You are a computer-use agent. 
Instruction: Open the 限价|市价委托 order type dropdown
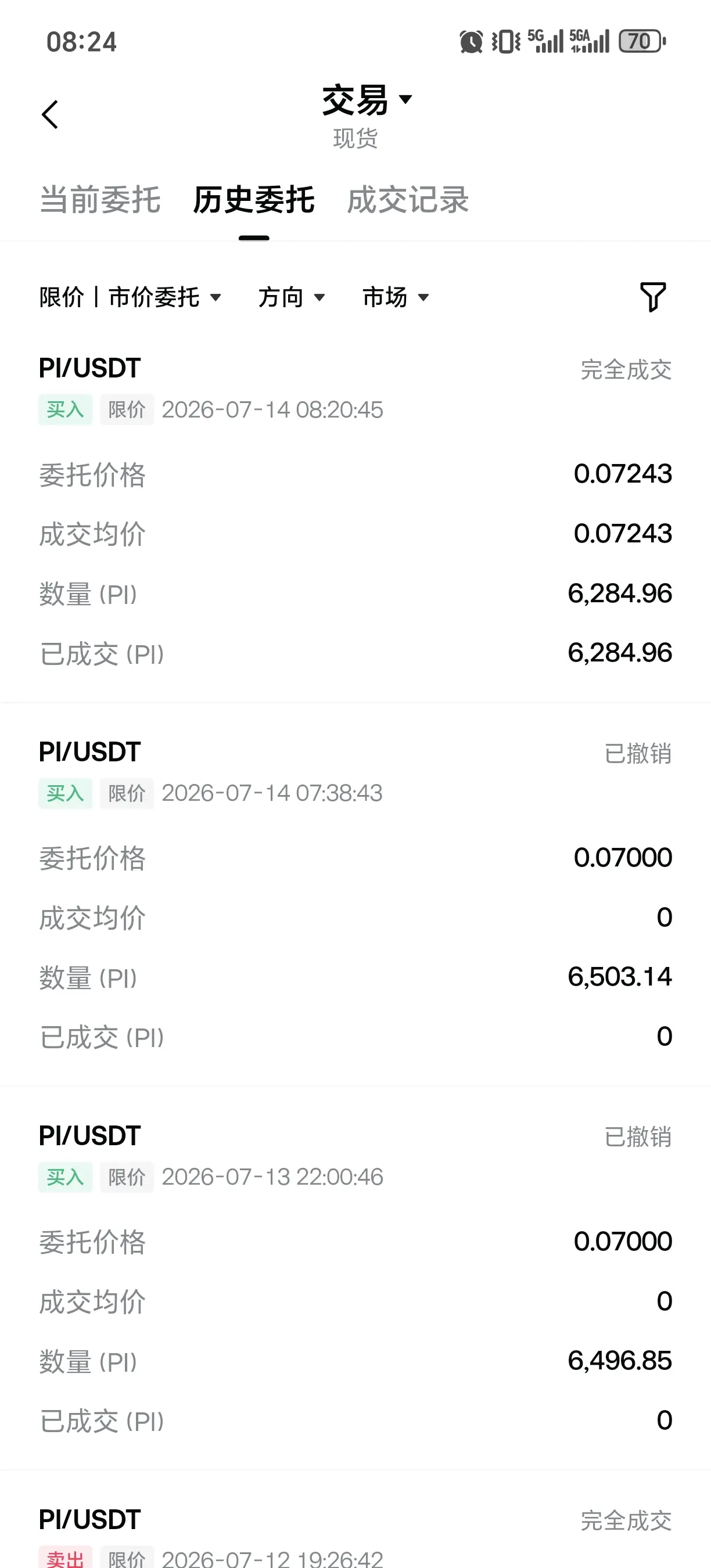pos(130,297)
